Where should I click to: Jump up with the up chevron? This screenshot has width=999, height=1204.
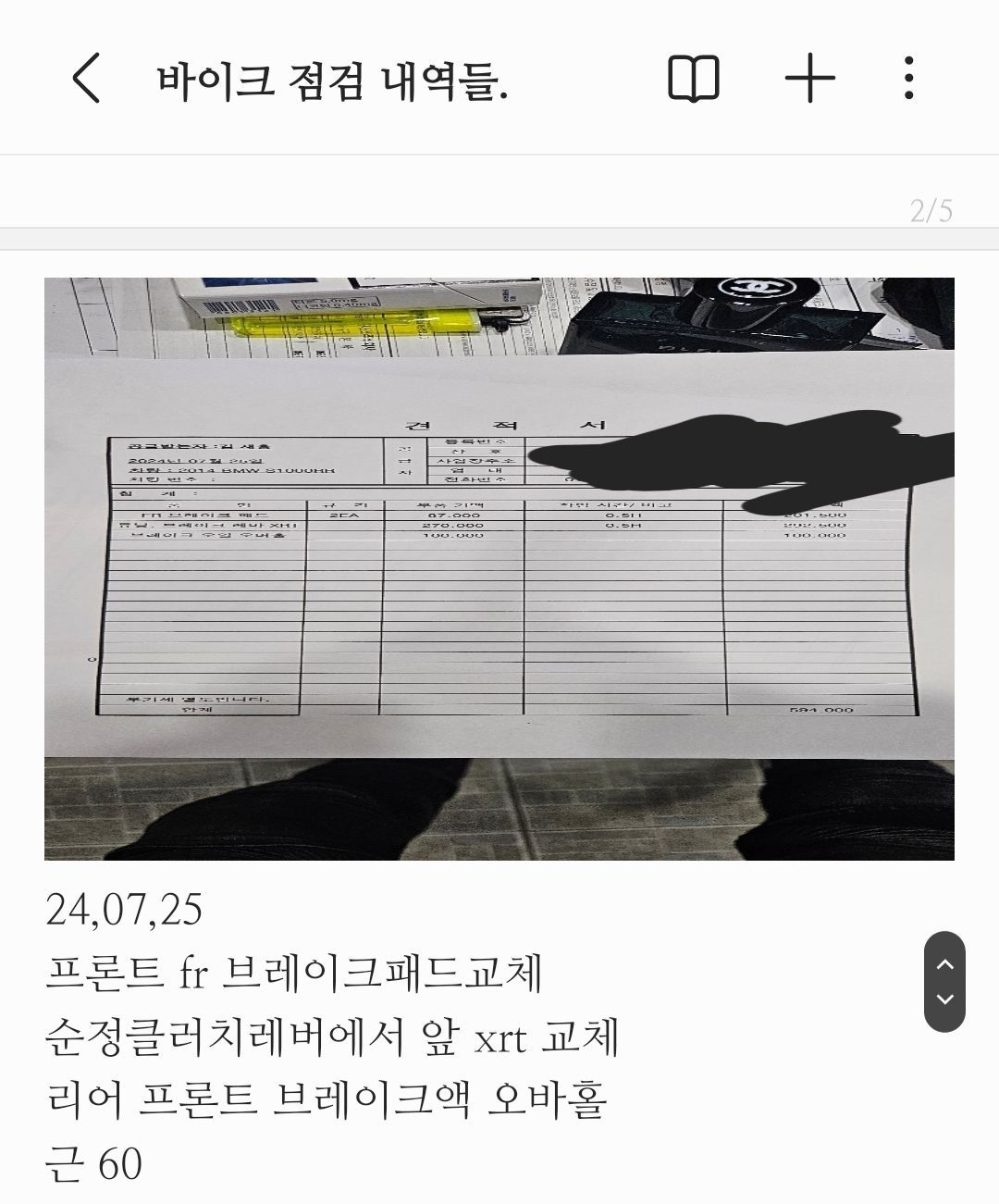pyautogui.click(x=944, y=963)
